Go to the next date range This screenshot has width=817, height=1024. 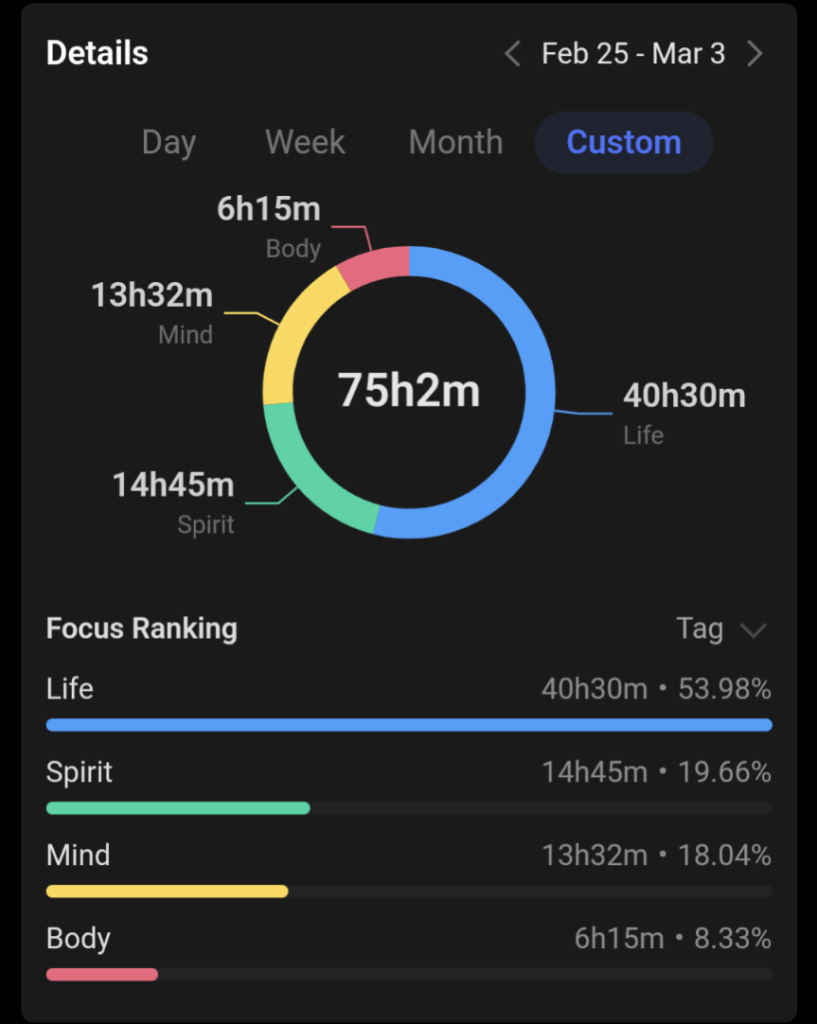point(755,54)
